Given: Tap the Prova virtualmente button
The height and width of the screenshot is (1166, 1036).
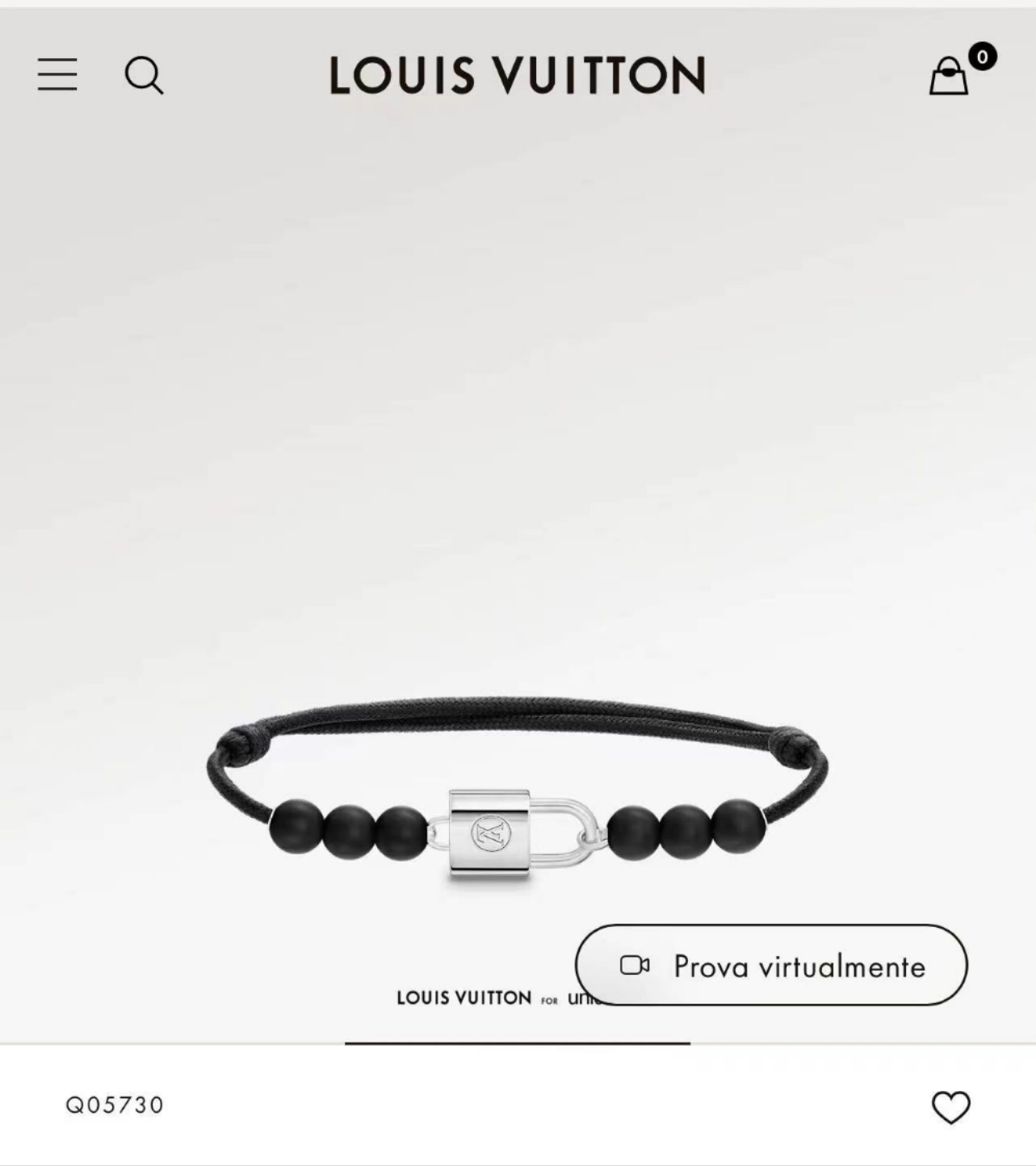Looking at the screenshot, I should click(771, 965).
